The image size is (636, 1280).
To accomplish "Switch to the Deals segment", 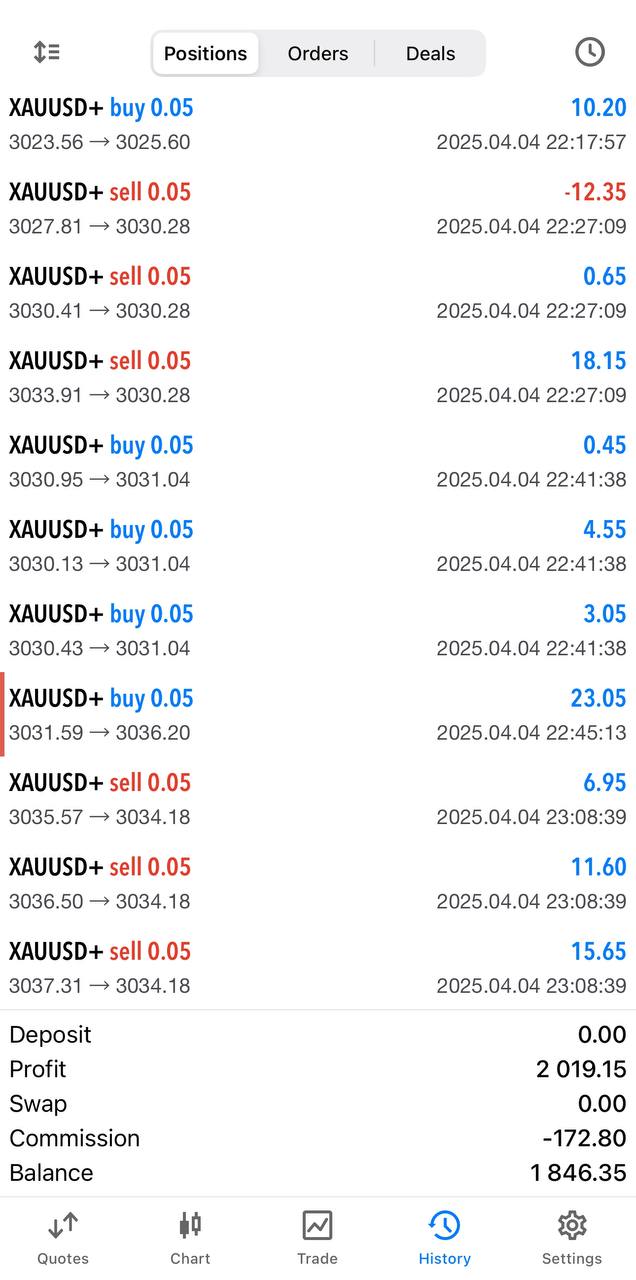I will click(x=430, y=54).
